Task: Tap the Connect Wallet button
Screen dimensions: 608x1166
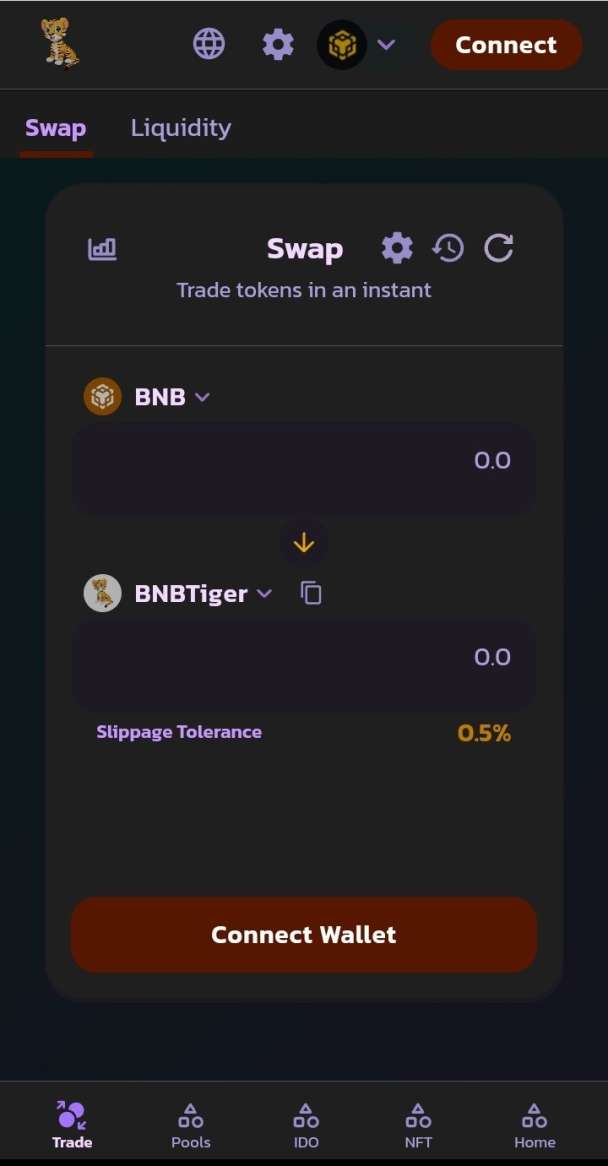Action: coord(304,935)
